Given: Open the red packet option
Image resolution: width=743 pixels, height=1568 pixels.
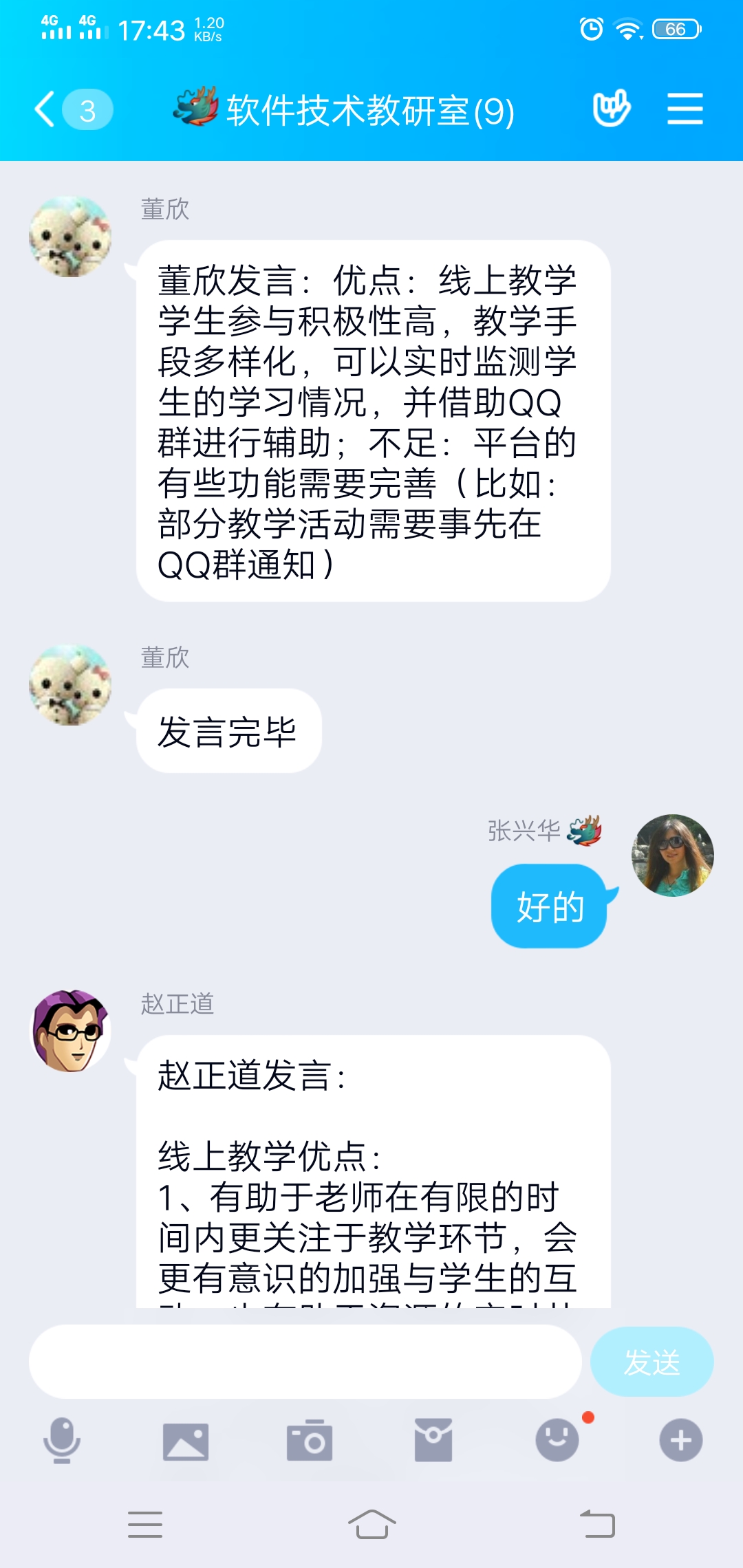Looking at the screenshot, I should (433, 1440).
